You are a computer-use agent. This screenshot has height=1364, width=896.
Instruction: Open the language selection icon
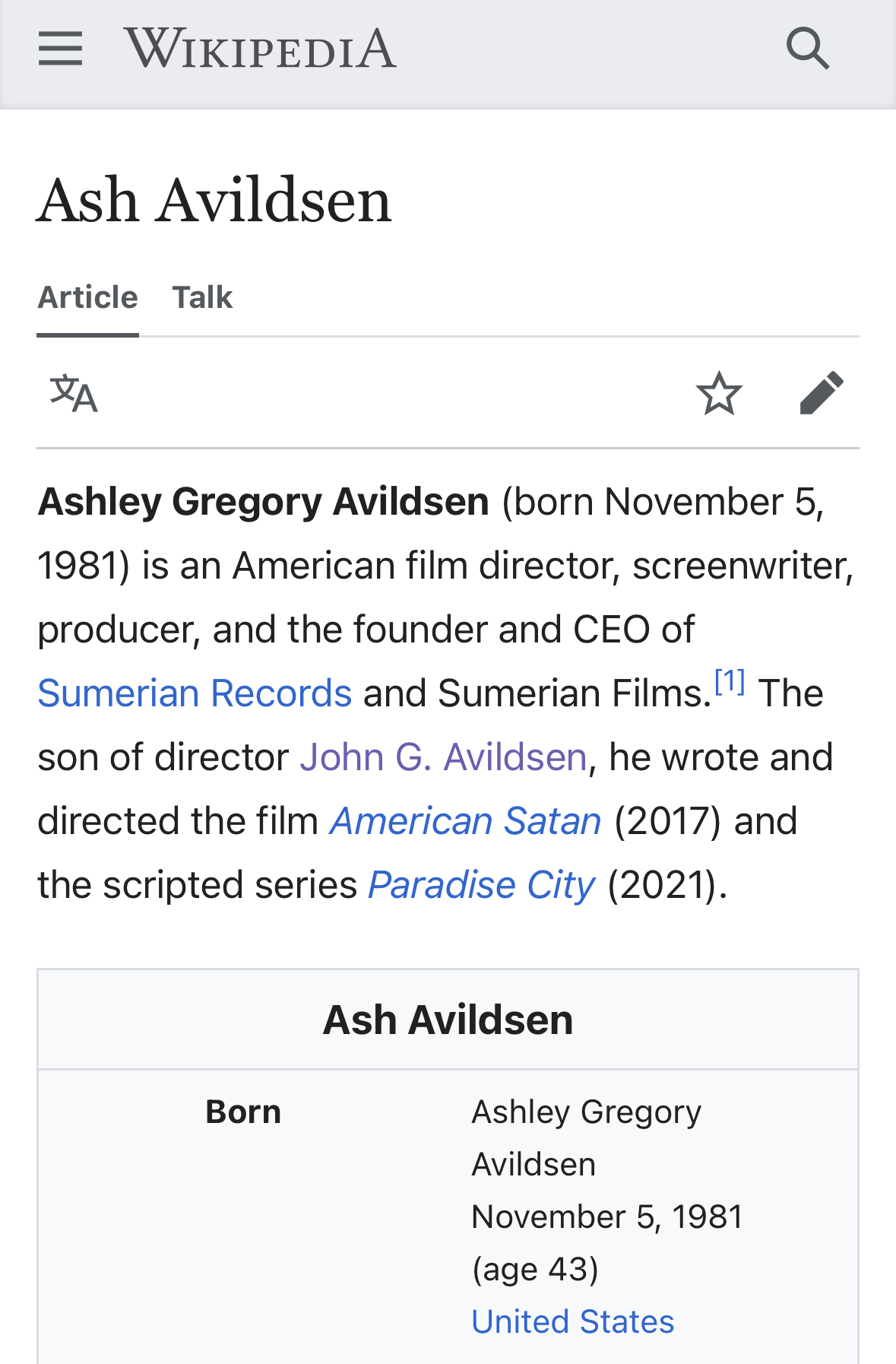(74, 393)
